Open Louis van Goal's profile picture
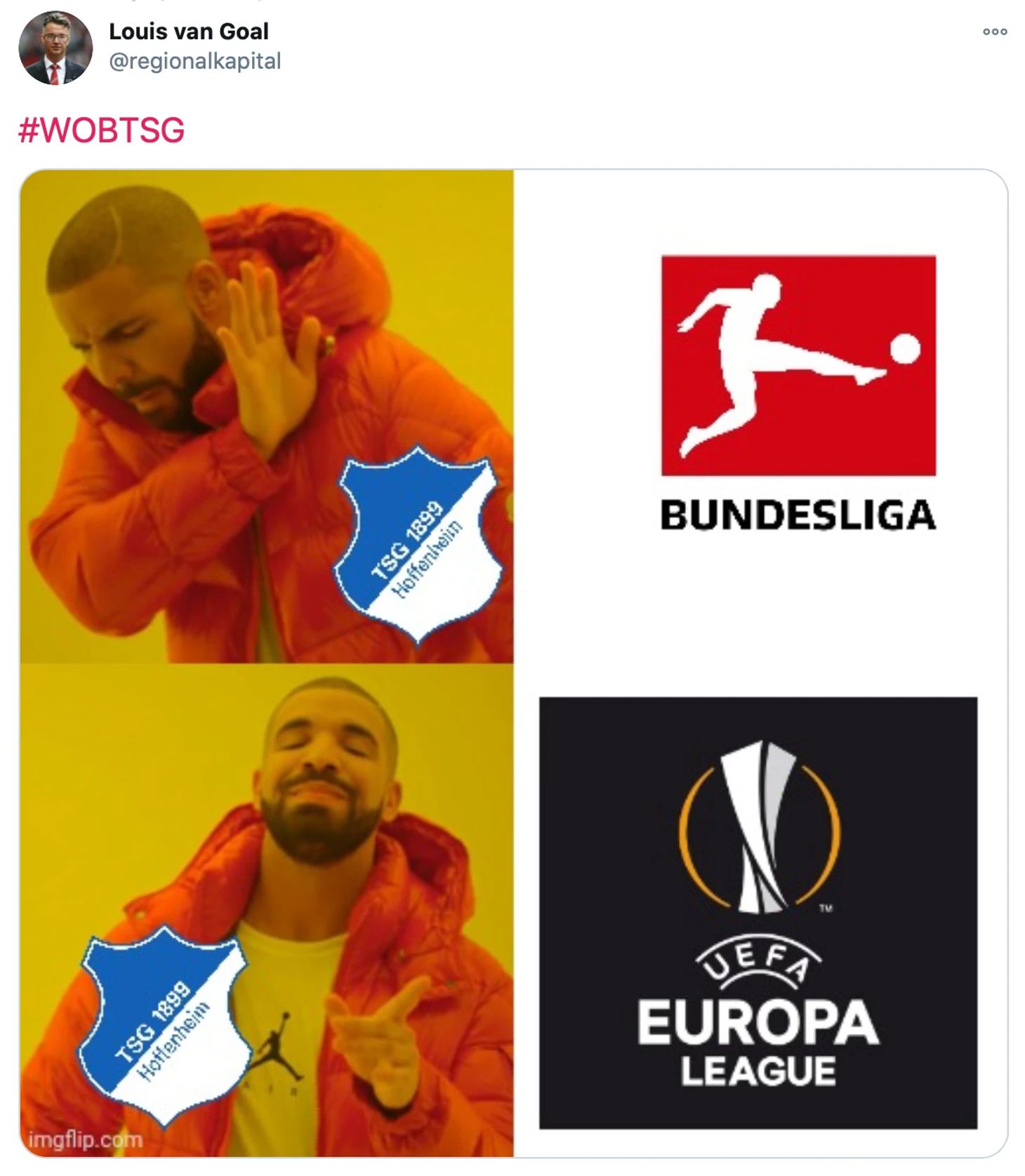Image resolution: width=1025 pixels, height=1176 pixels. [55, 48]
